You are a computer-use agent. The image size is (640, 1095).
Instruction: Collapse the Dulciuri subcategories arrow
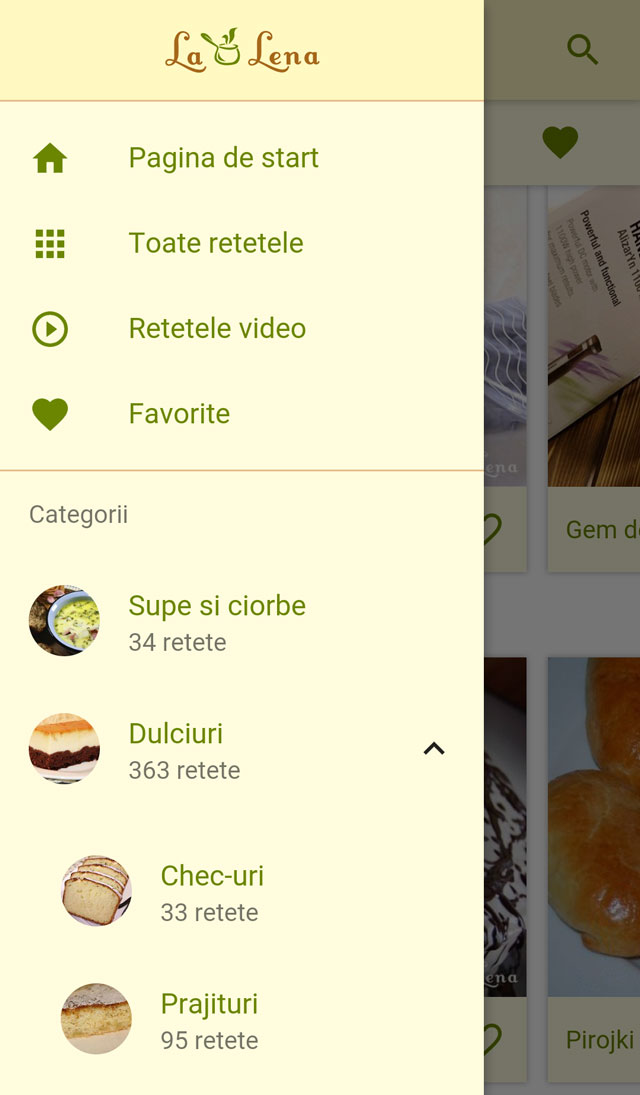[x=434, y=748]
